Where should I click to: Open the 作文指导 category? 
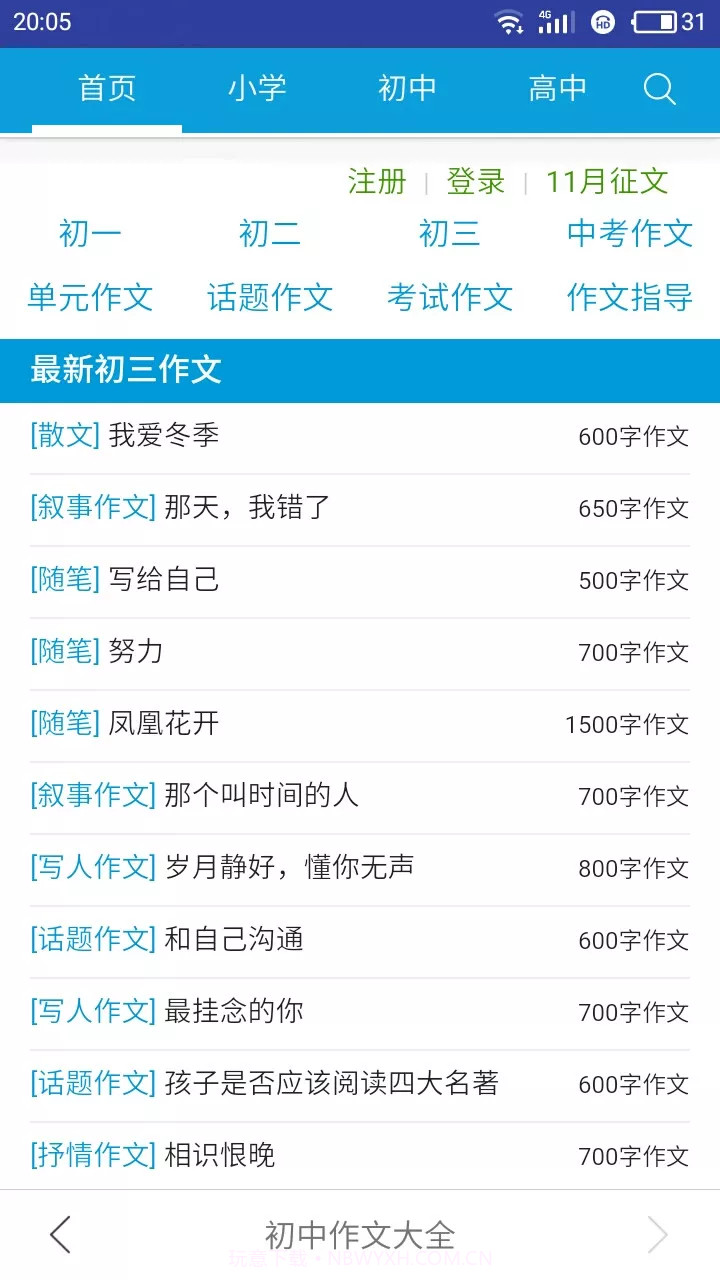629,297
